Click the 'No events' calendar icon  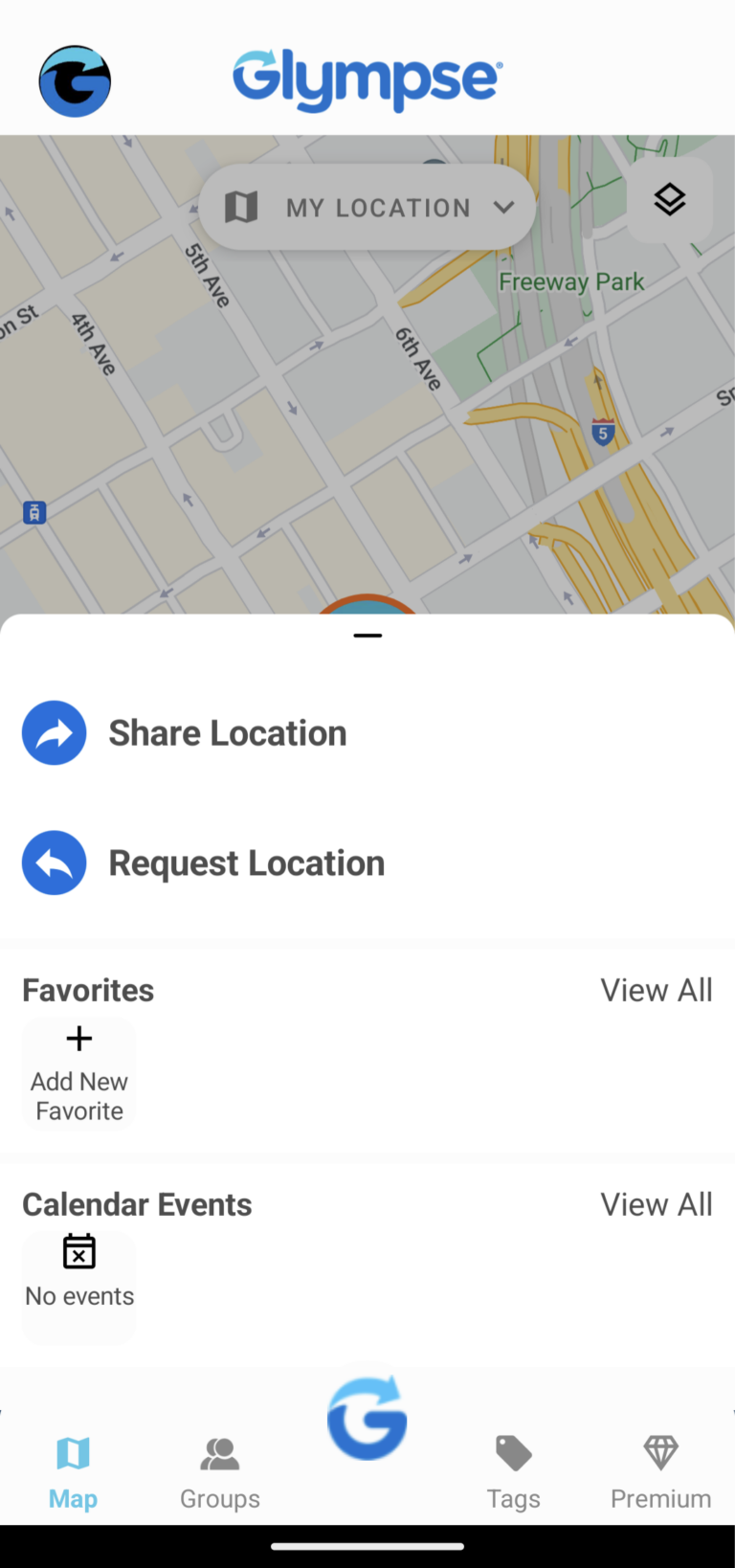pyautogui.click(x=78, y=1251)
